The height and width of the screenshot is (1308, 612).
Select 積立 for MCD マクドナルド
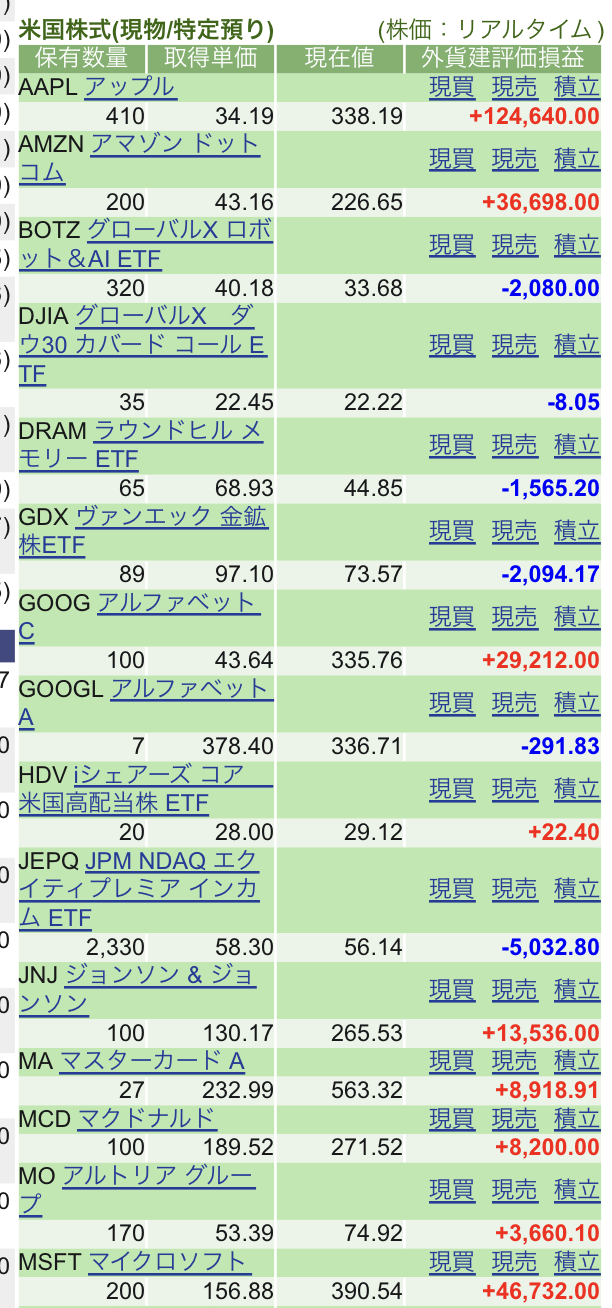577,1119
